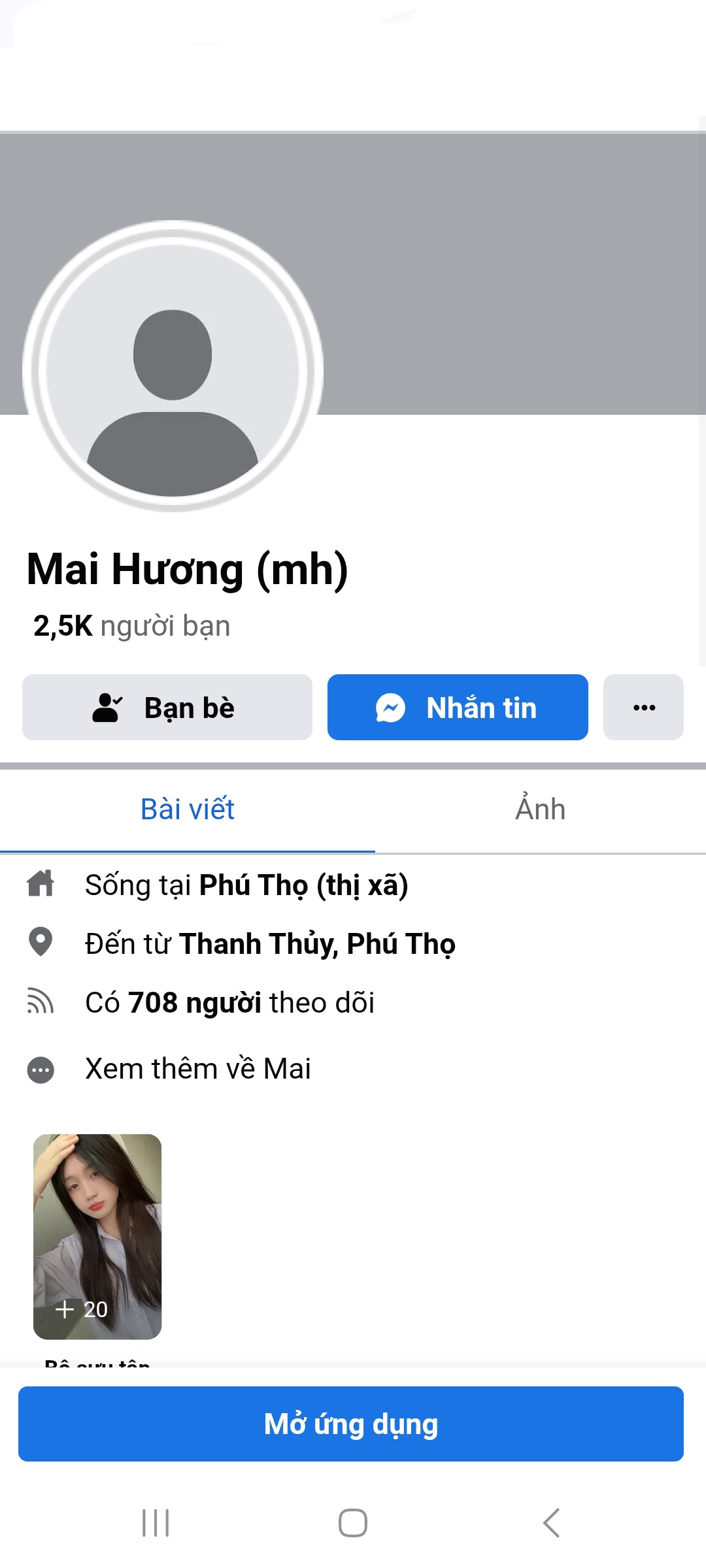Go back using the system back button

[551, 1523]
